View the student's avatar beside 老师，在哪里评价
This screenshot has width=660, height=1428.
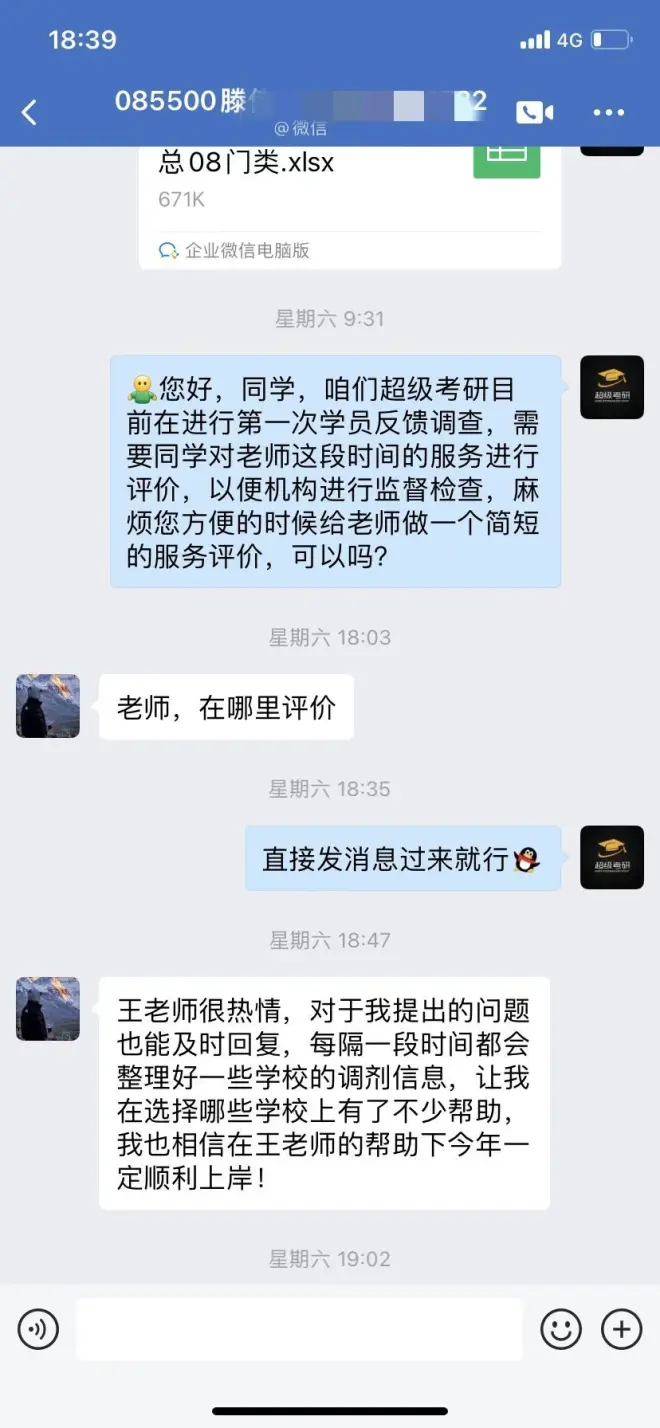tap(48, 706)
